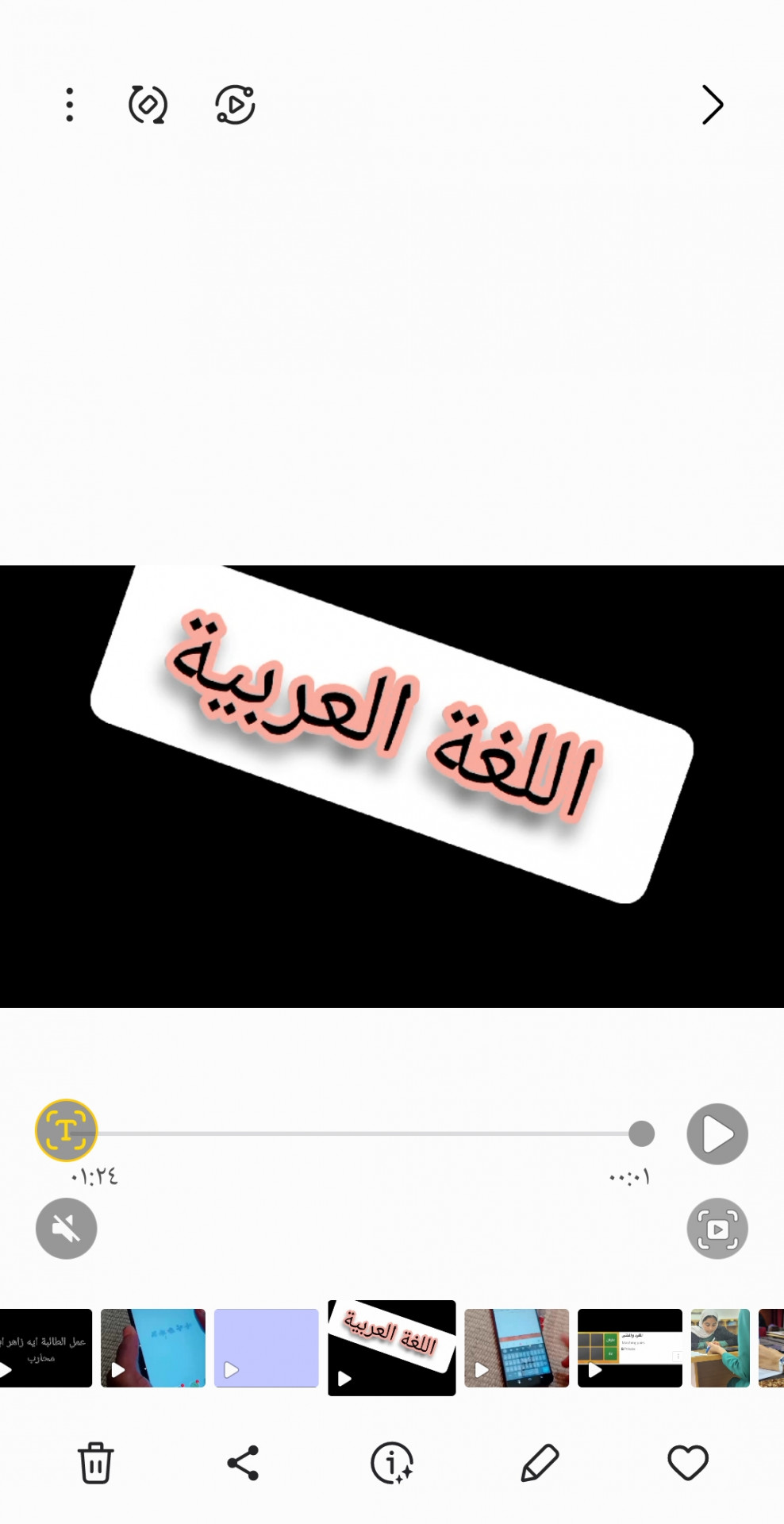
Task: Add video to favorites
Action: pyautogui.click(x=687, y=1462)
